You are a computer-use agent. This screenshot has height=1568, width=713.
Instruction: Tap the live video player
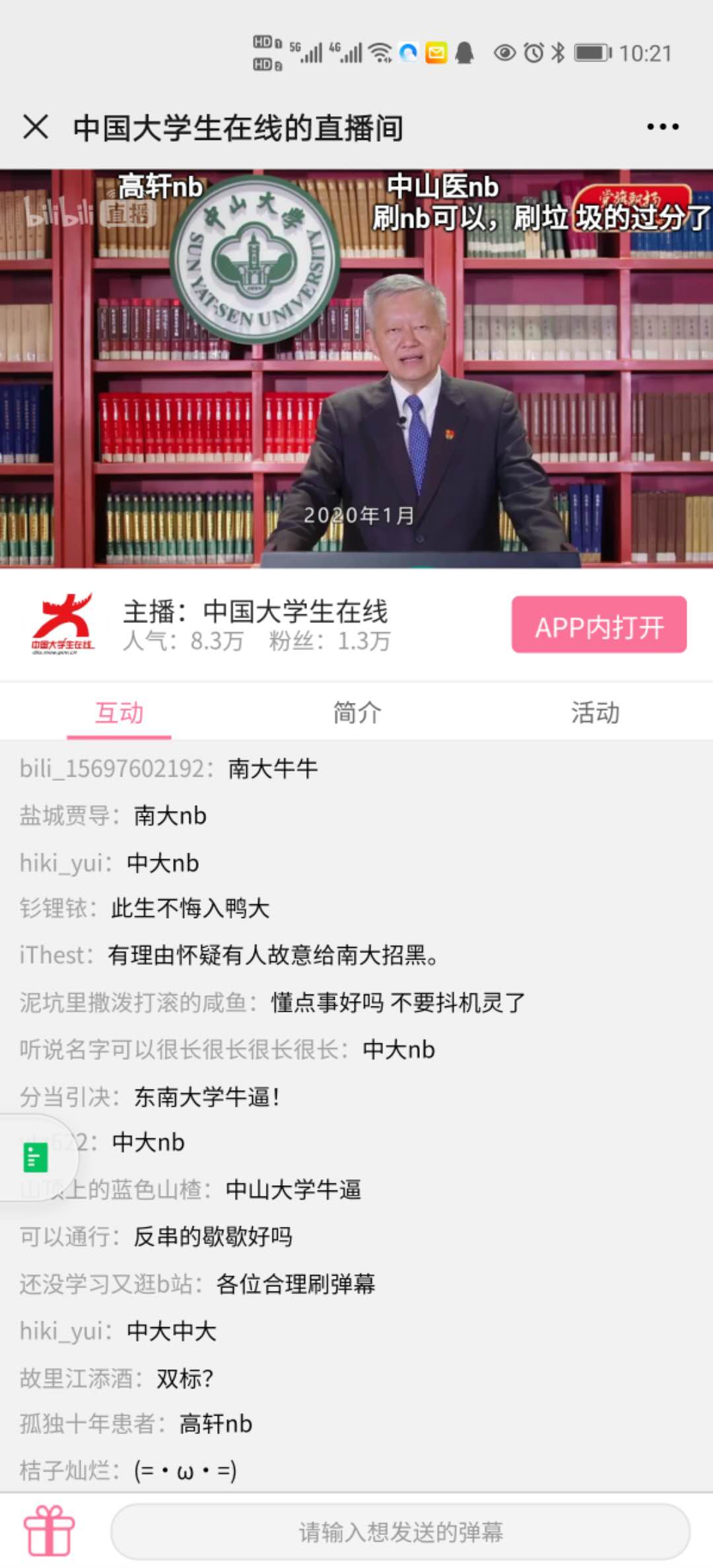[x=356, y=368]
